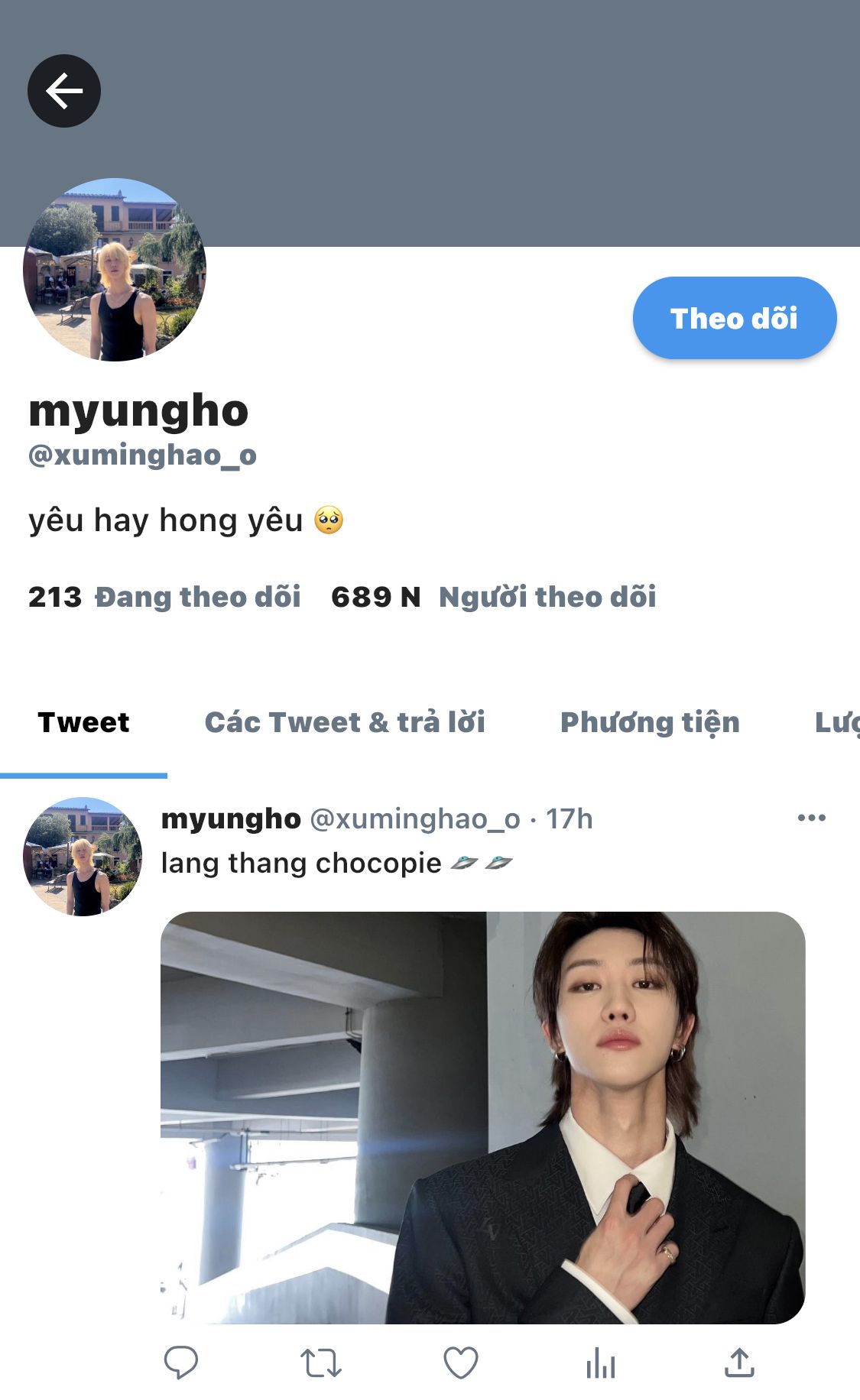Select the Tweet tab
The image size is (860, 1400).
(83, 722)
